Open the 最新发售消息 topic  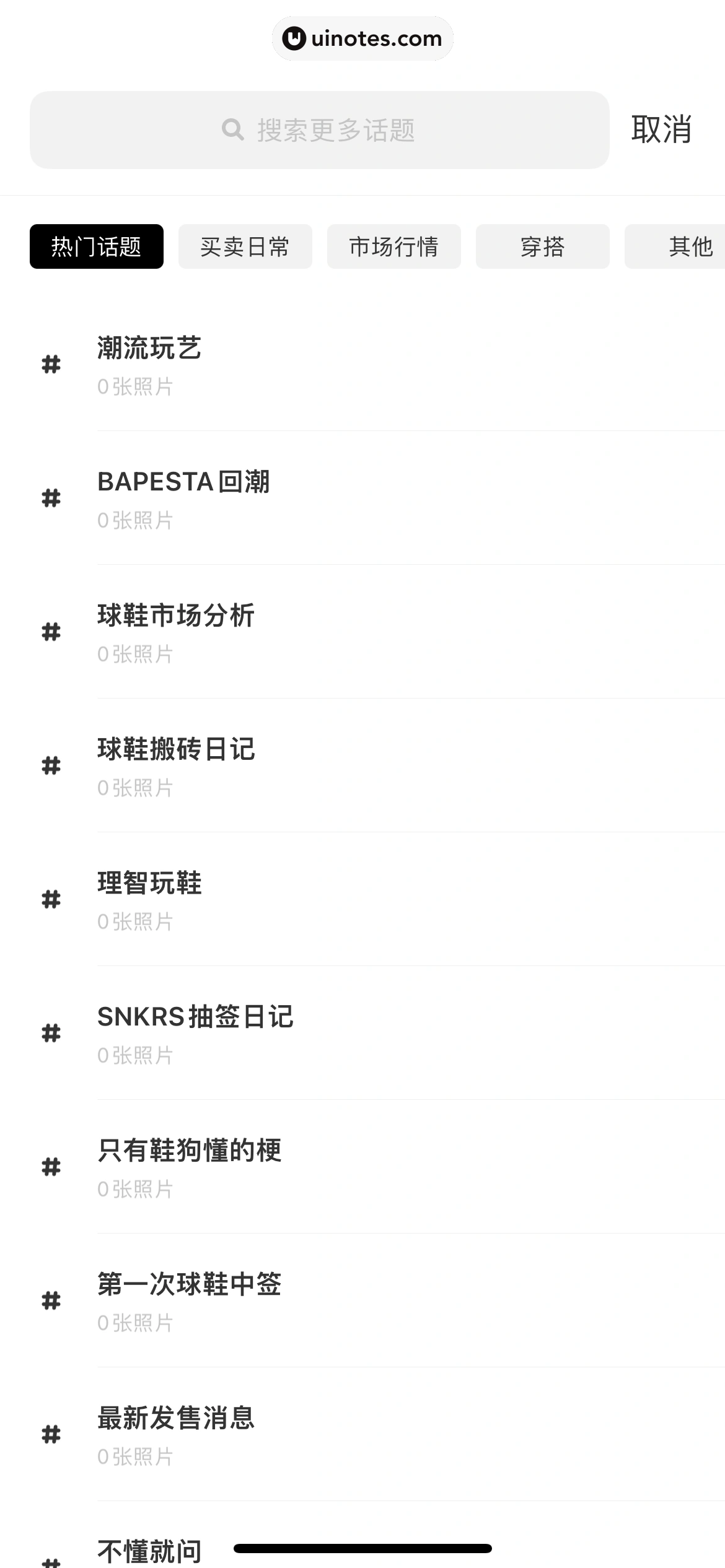click(x=176, y=1434)
